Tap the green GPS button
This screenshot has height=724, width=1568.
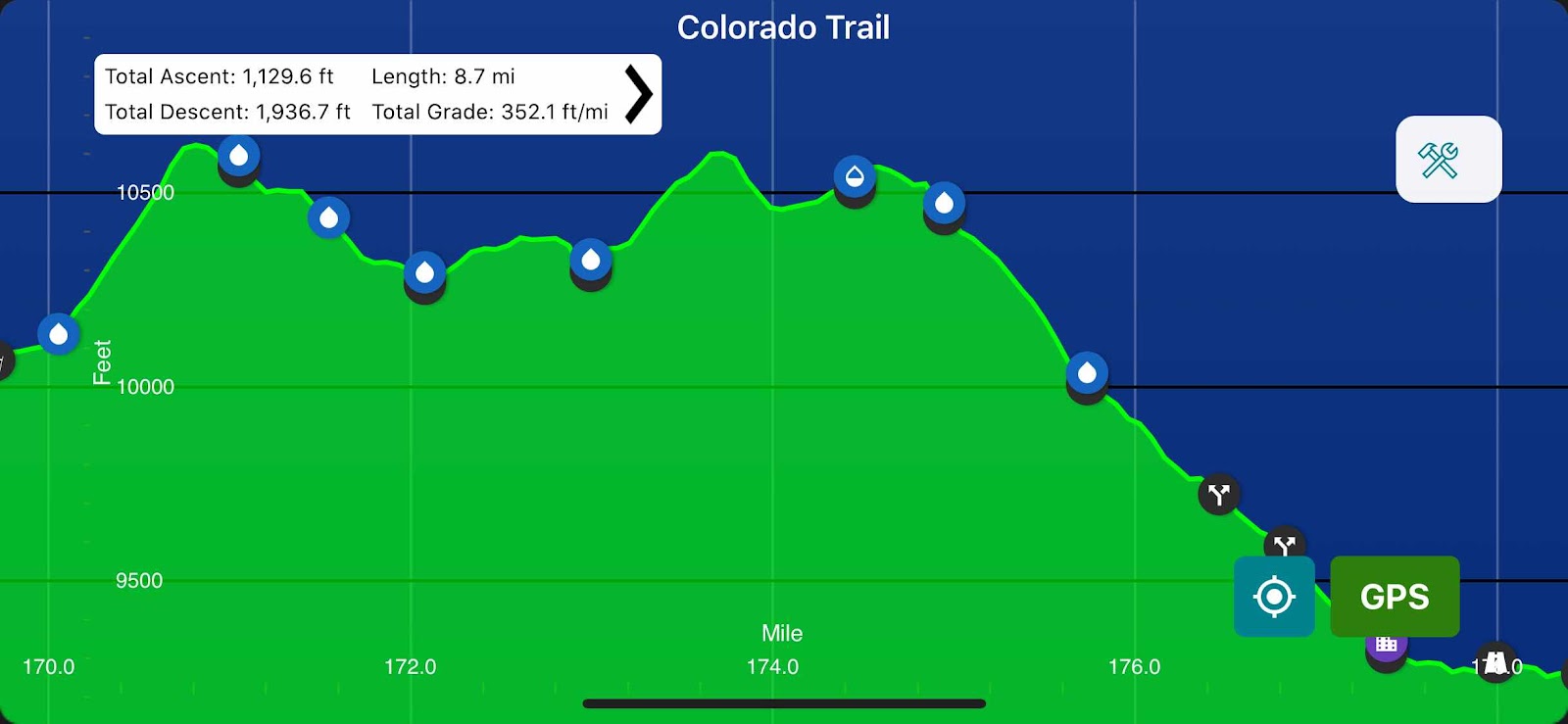point(1394,596)
